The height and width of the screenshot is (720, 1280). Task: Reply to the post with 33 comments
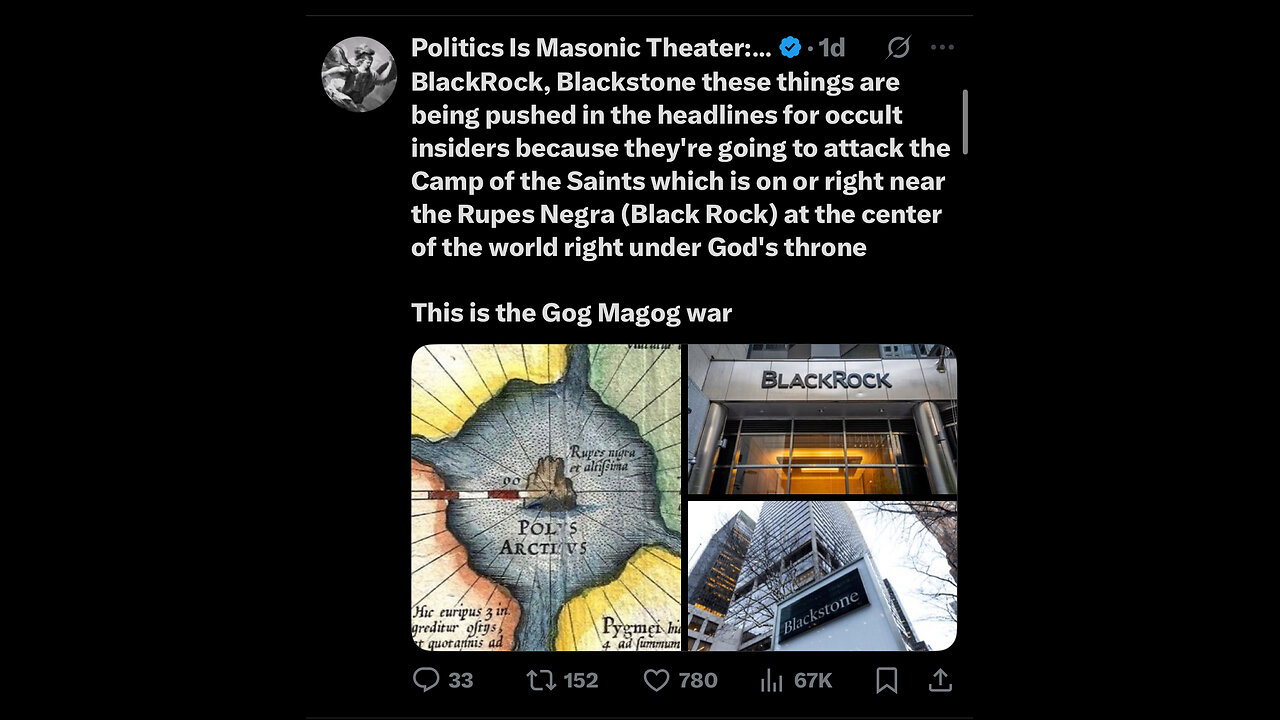[427, 680]
